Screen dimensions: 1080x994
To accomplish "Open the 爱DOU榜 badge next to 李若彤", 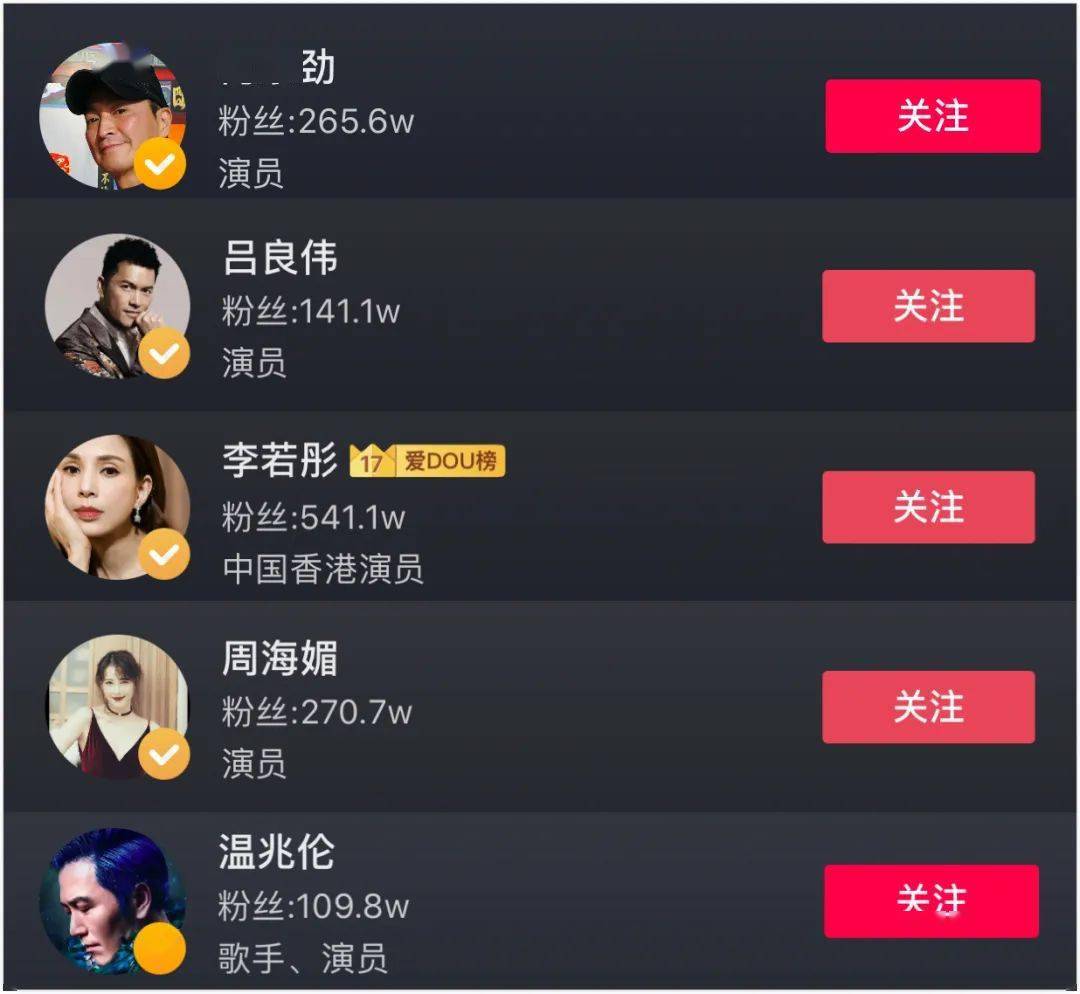I will (x=428, y=461).
